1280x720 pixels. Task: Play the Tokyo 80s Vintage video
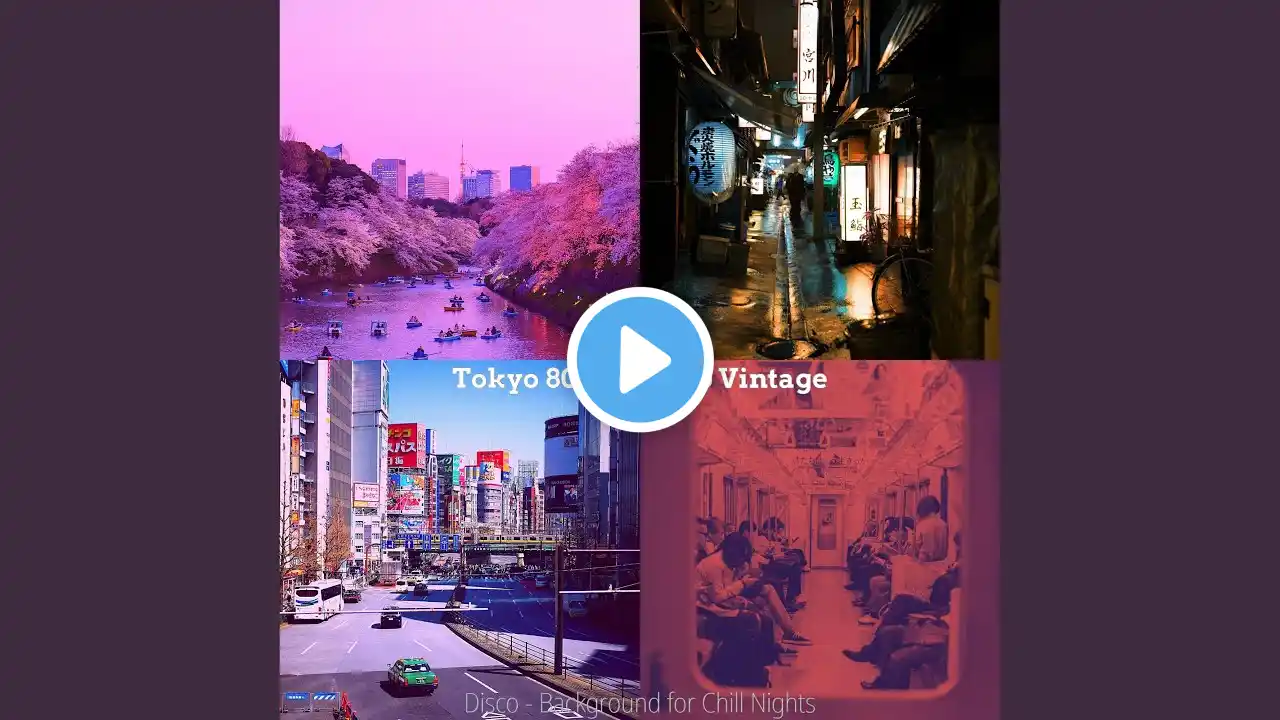click(x=640, y=360)
